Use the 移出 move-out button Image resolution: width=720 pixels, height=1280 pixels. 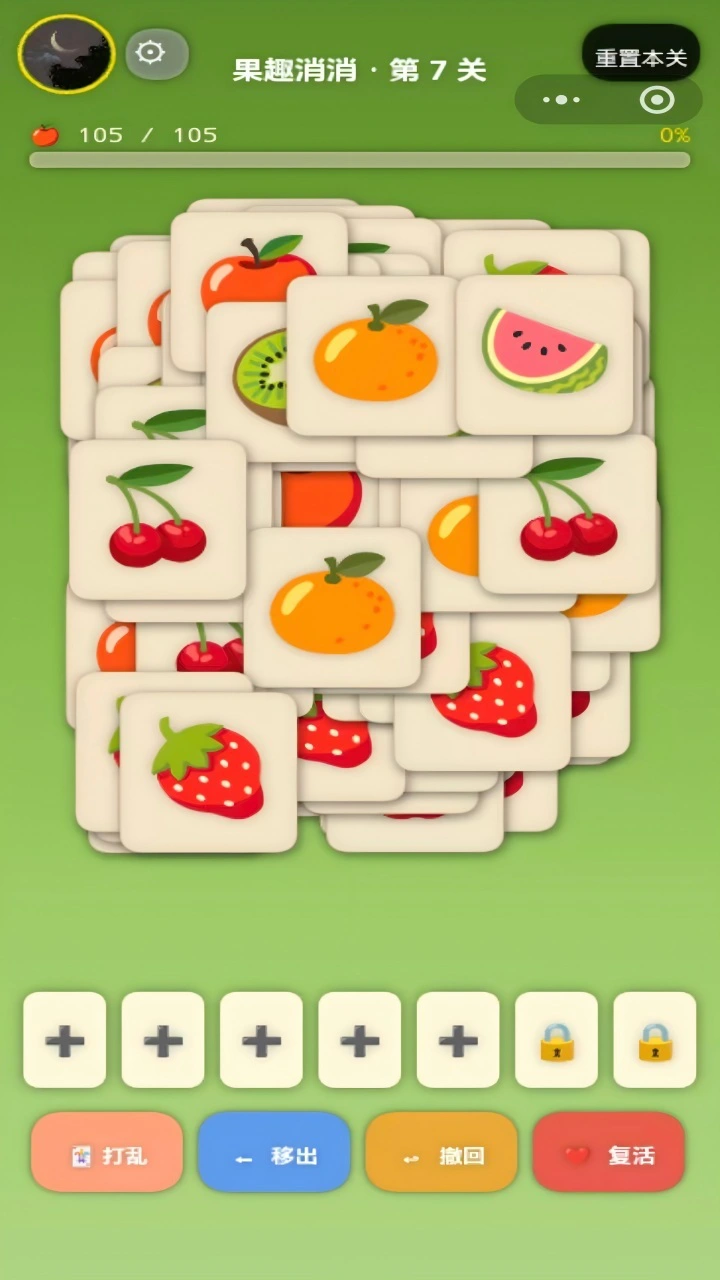(274, 1153)
